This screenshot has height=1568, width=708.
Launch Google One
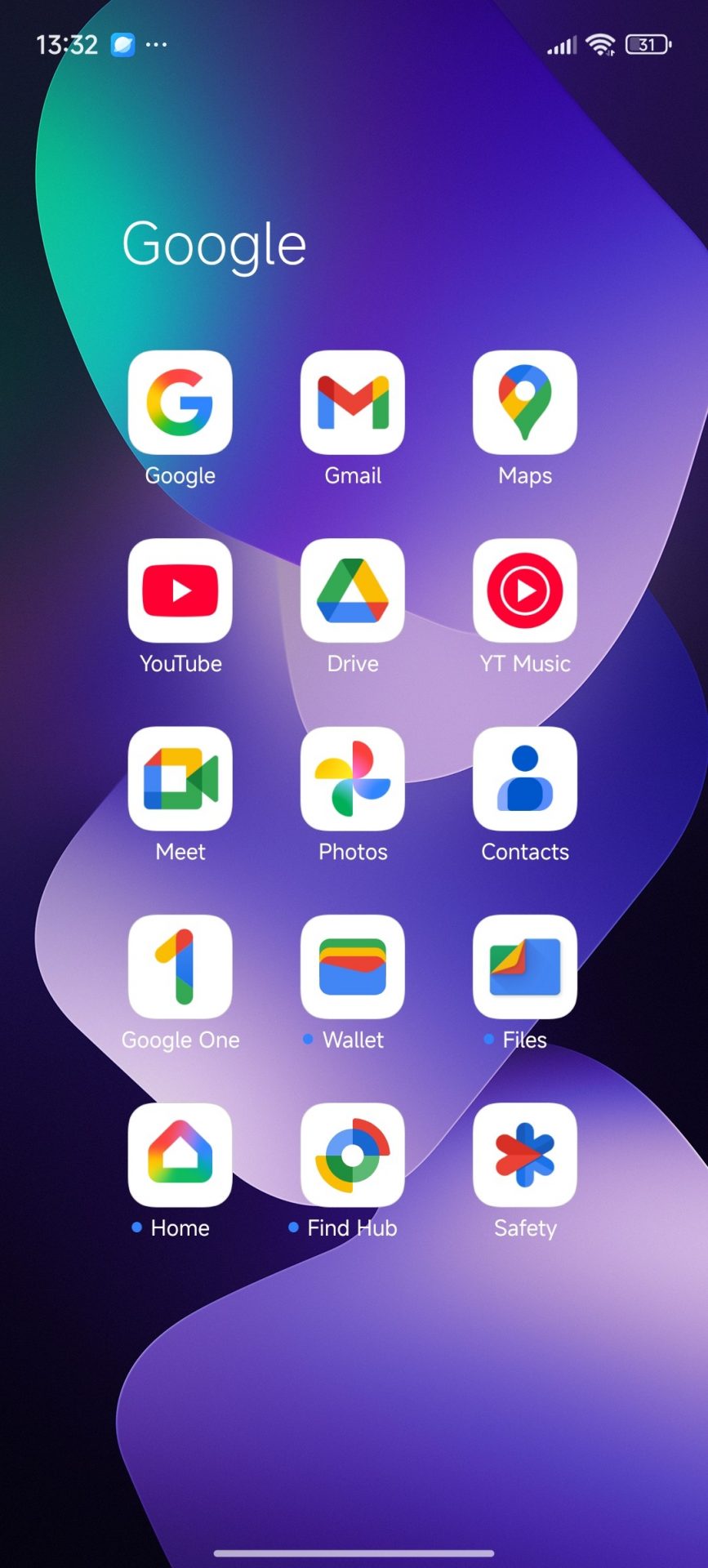pyautogui.click(x=180, y=967)
